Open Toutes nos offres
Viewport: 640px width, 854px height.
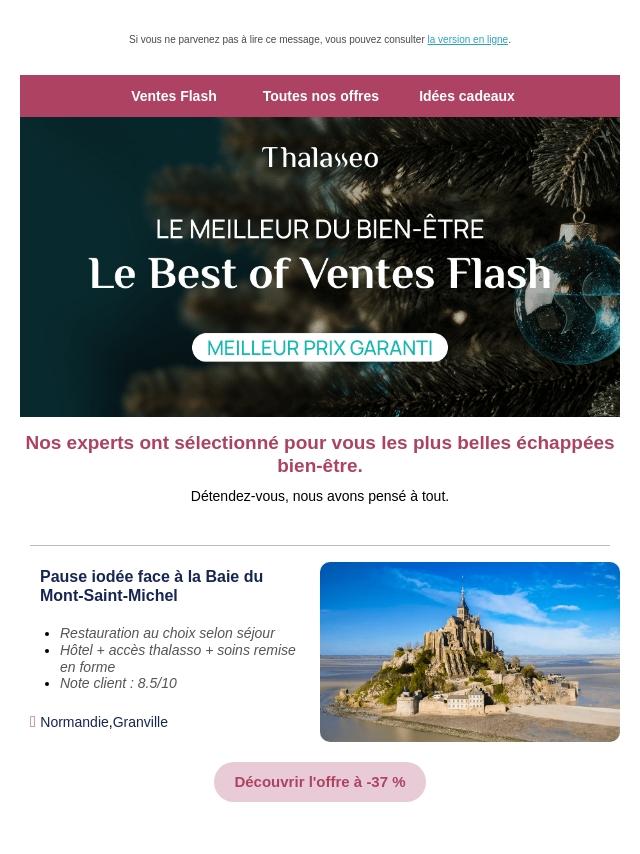point(320,96)
